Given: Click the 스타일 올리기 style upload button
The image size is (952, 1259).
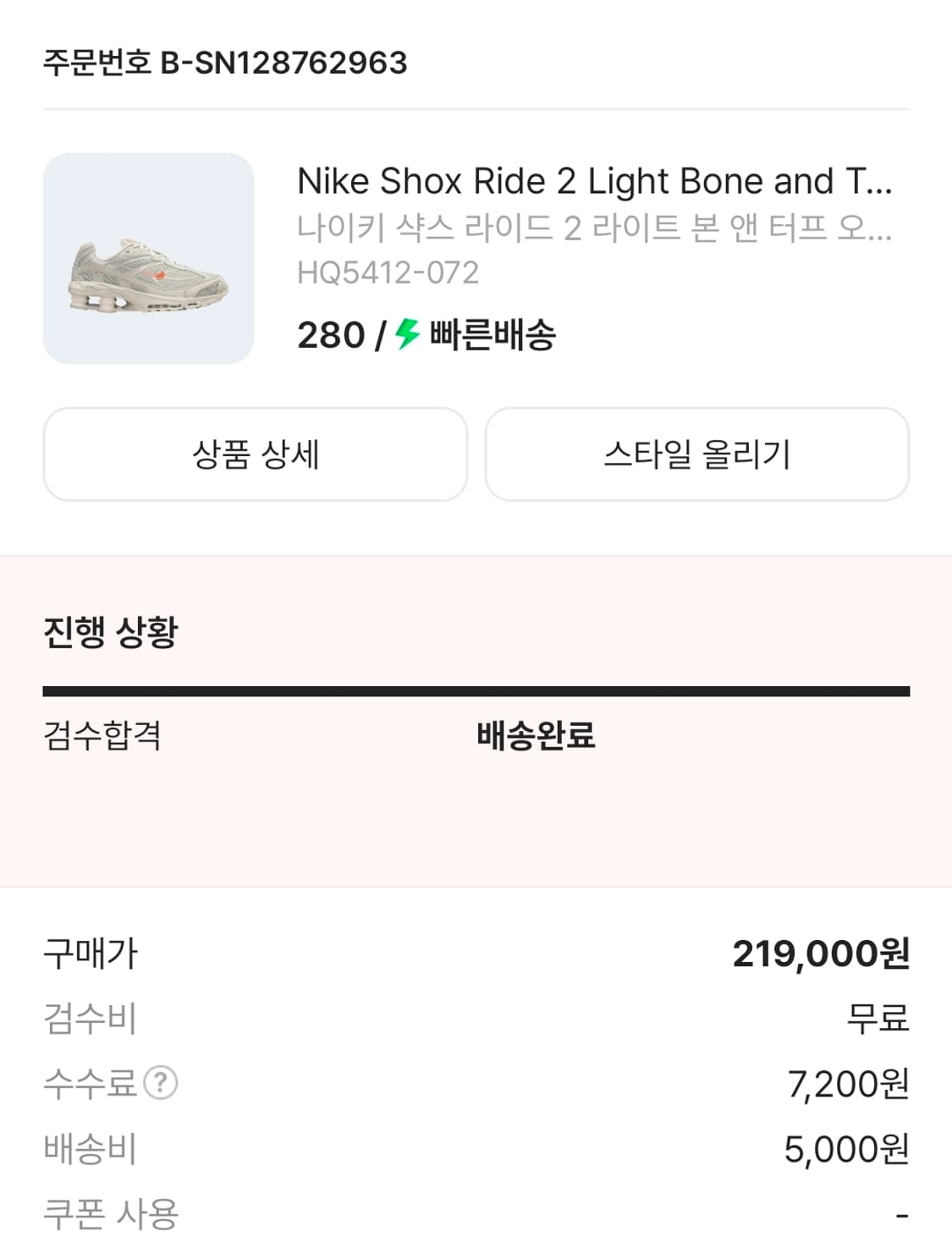Looking at the screenshot, I should coord(696,454).
